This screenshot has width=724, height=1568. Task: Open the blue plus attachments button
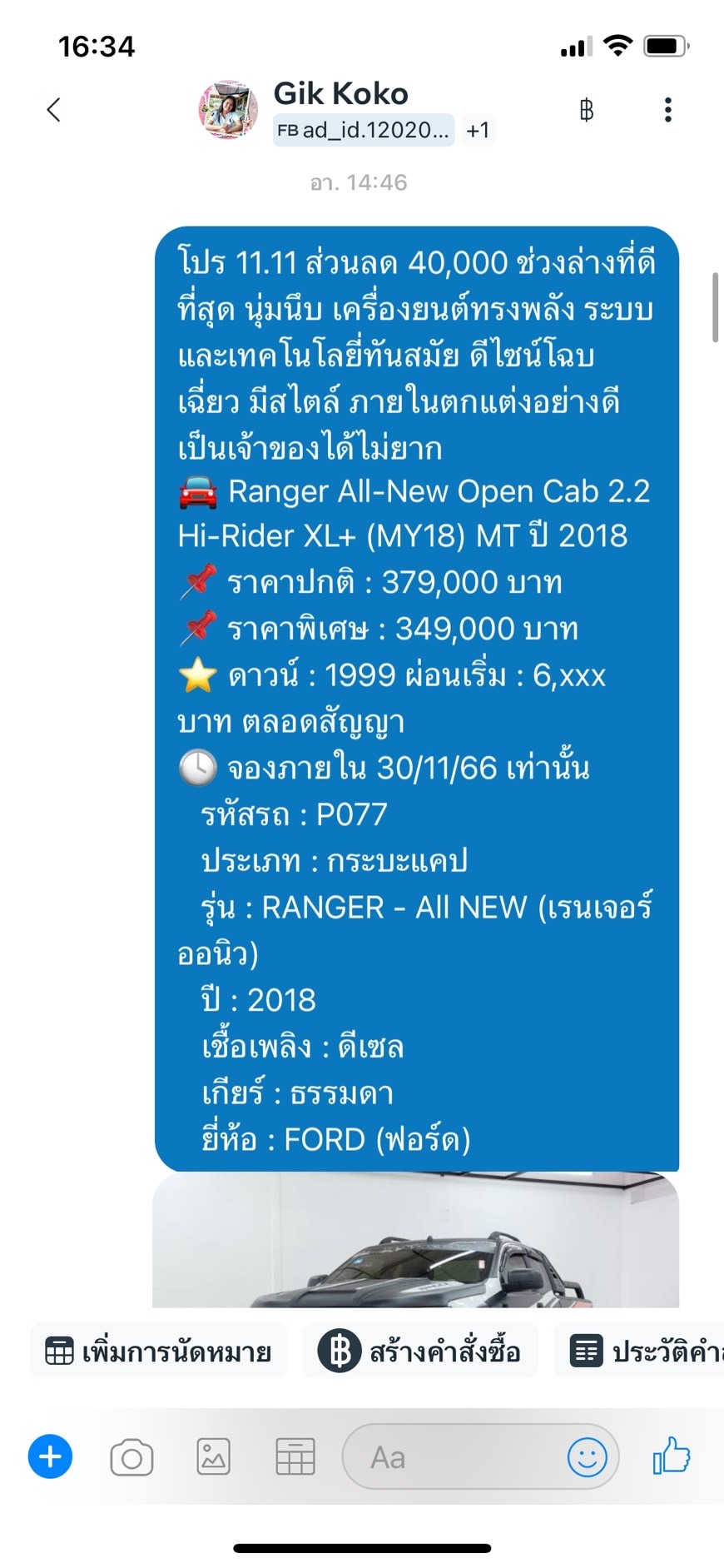pyautogui.click(x=51, y=1456)
